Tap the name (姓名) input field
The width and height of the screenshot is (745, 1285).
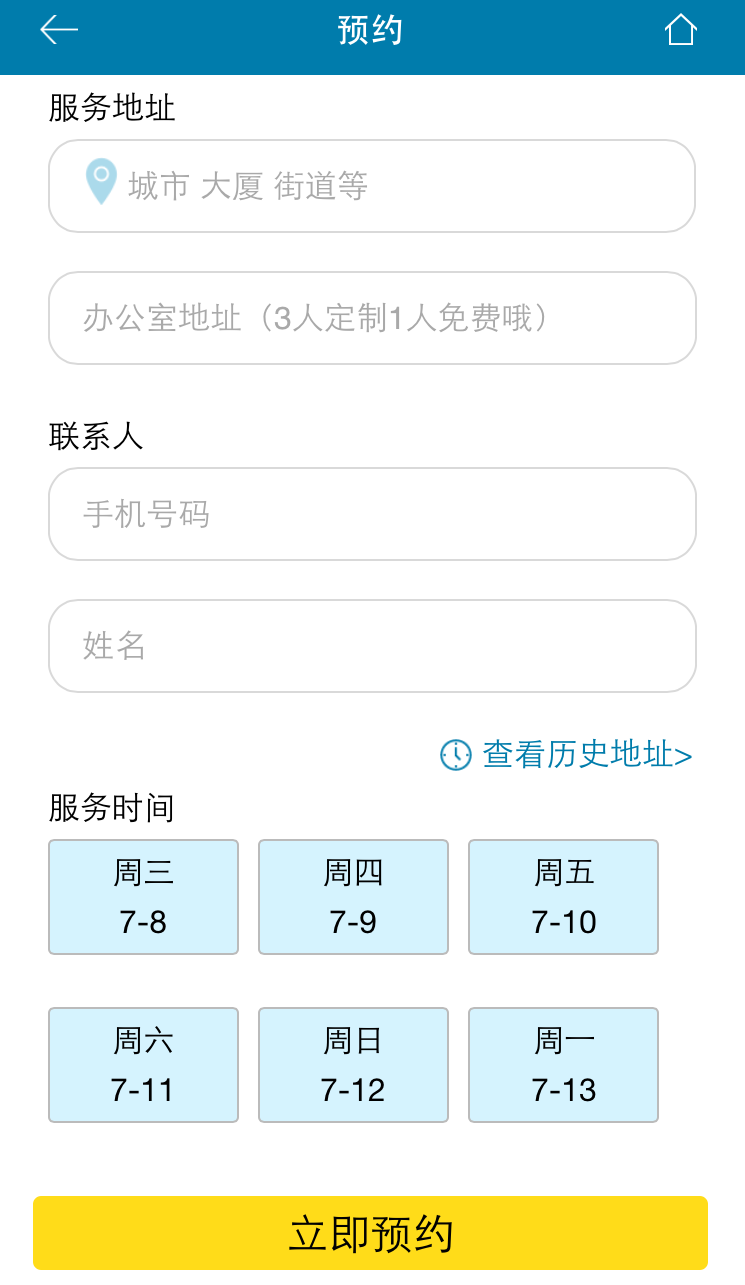372,646
